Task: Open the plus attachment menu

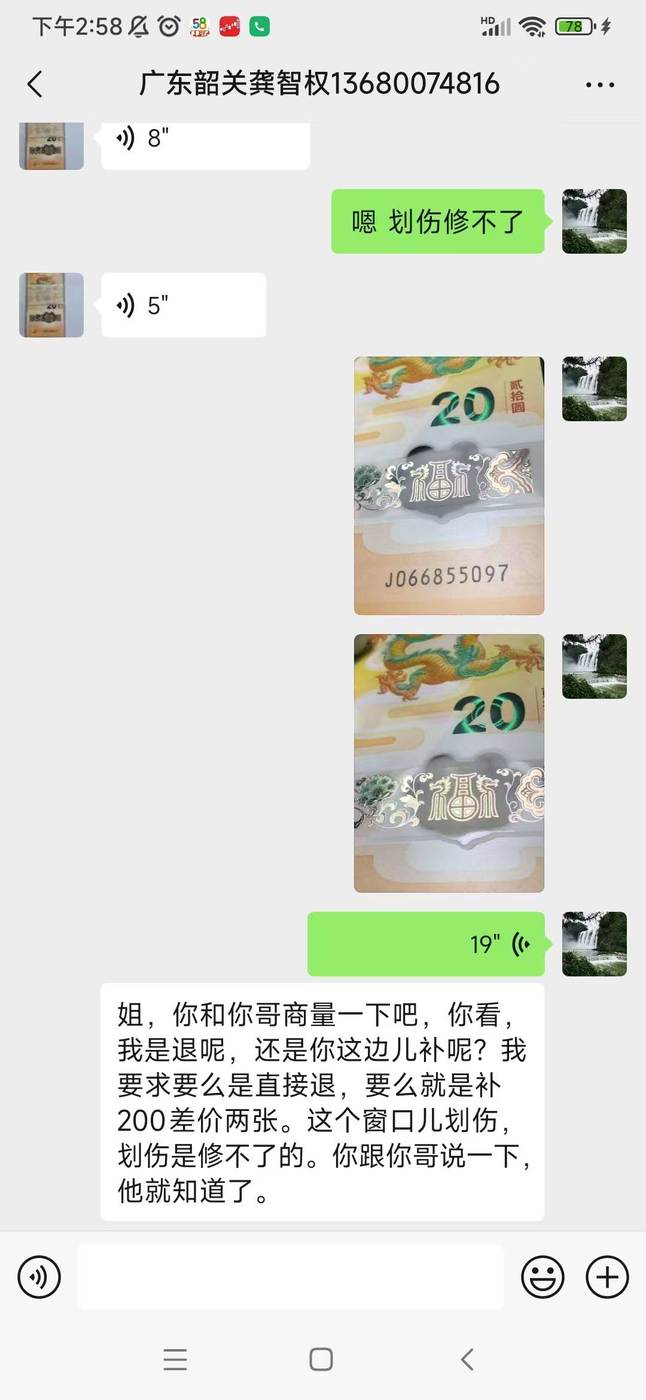Action: pyautogui.click(x=607, y=1277)
